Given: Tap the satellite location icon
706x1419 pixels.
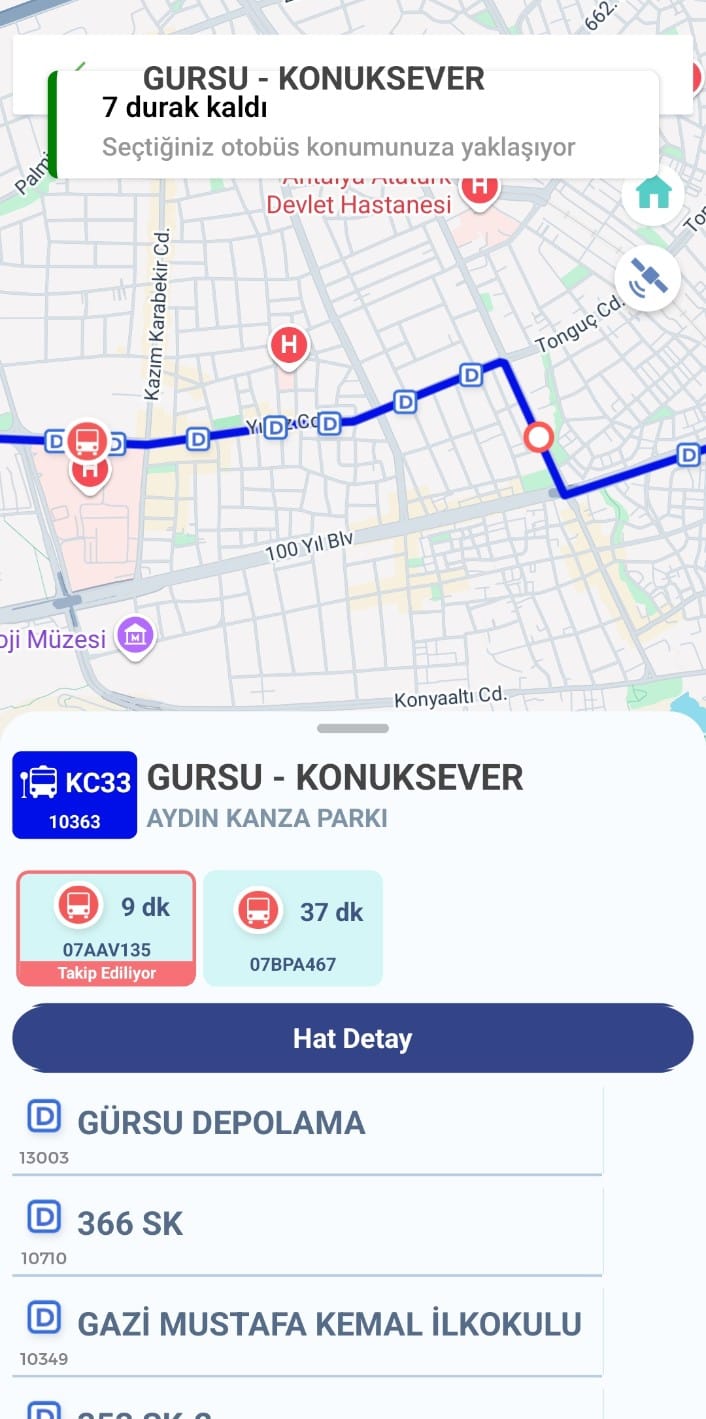Looking at the screenshot, I should (647, 278).
